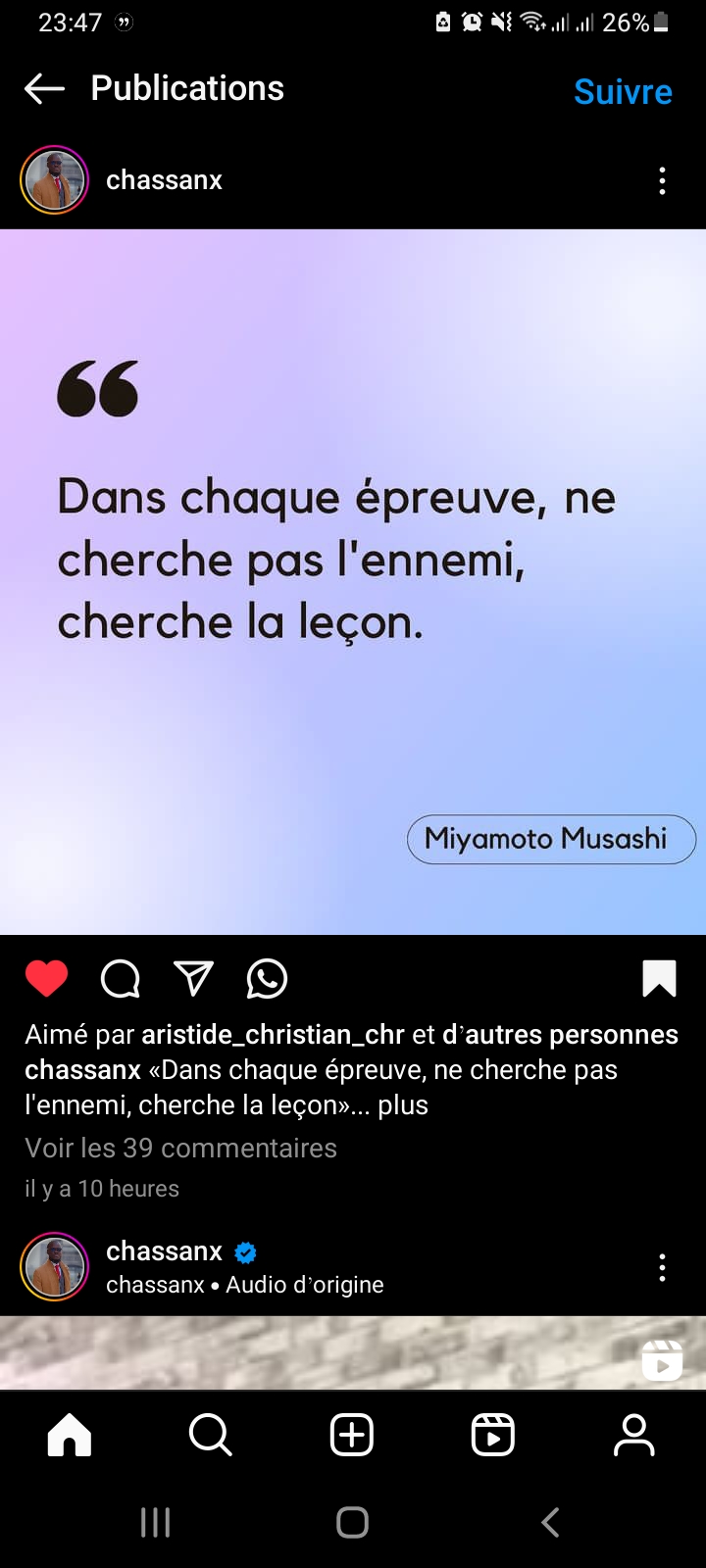
Task: Unlike the quote post with the red heart
Action: pyautogui.click(x=46, y=978)
